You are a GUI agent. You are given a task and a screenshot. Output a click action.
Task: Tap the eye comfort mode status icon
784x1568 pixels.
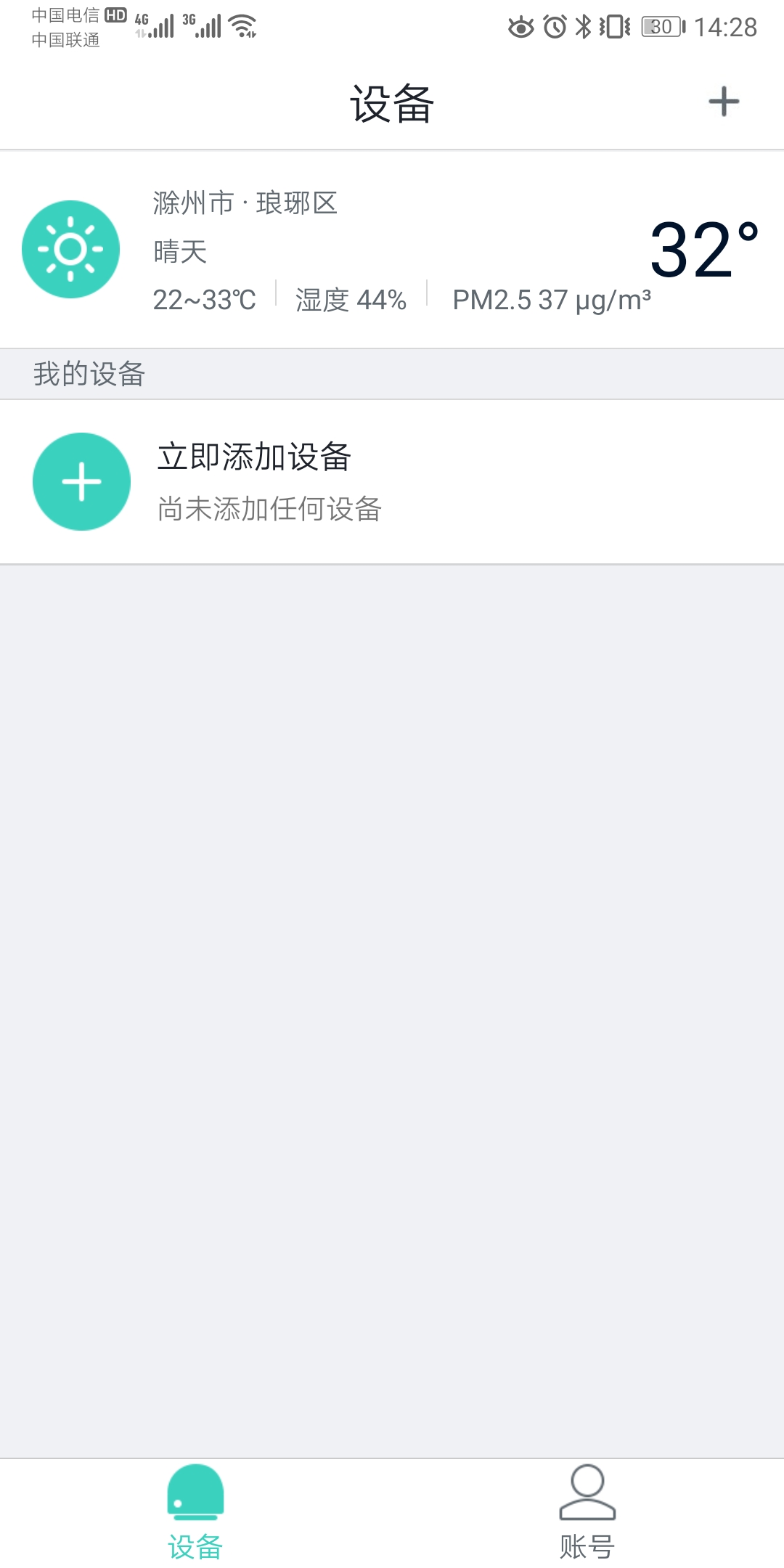521,28
